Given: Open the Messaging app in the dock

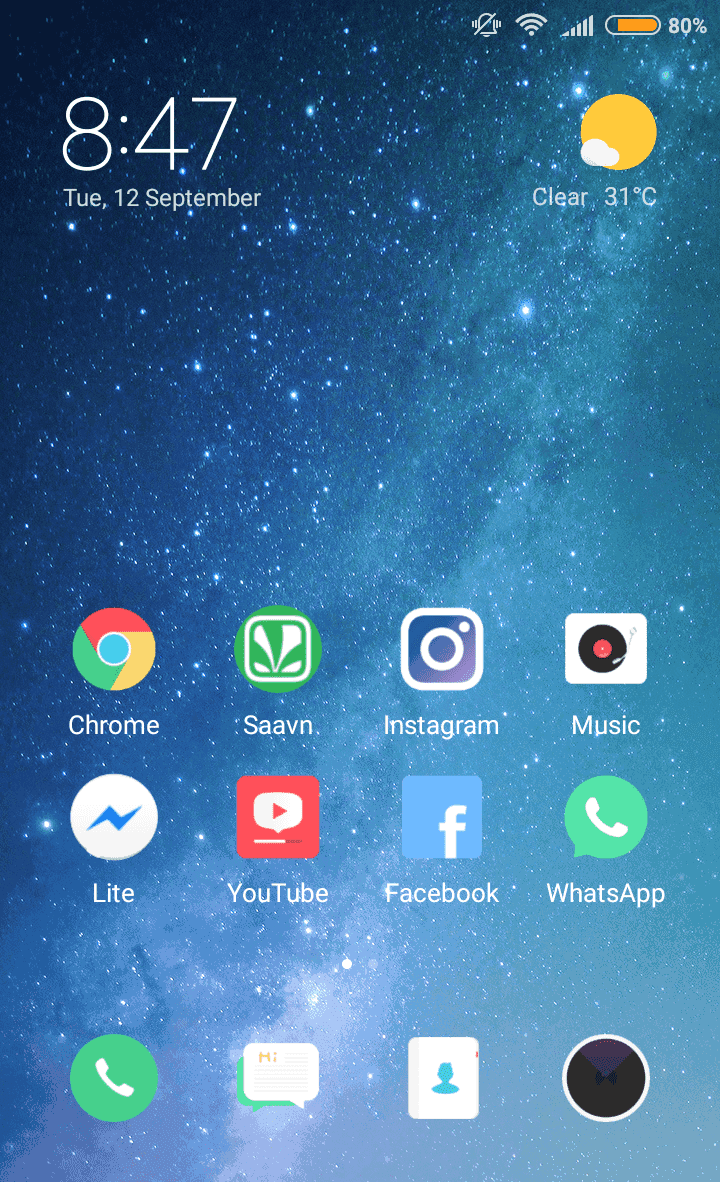Looking at the screenshot, I should 279,1078.
